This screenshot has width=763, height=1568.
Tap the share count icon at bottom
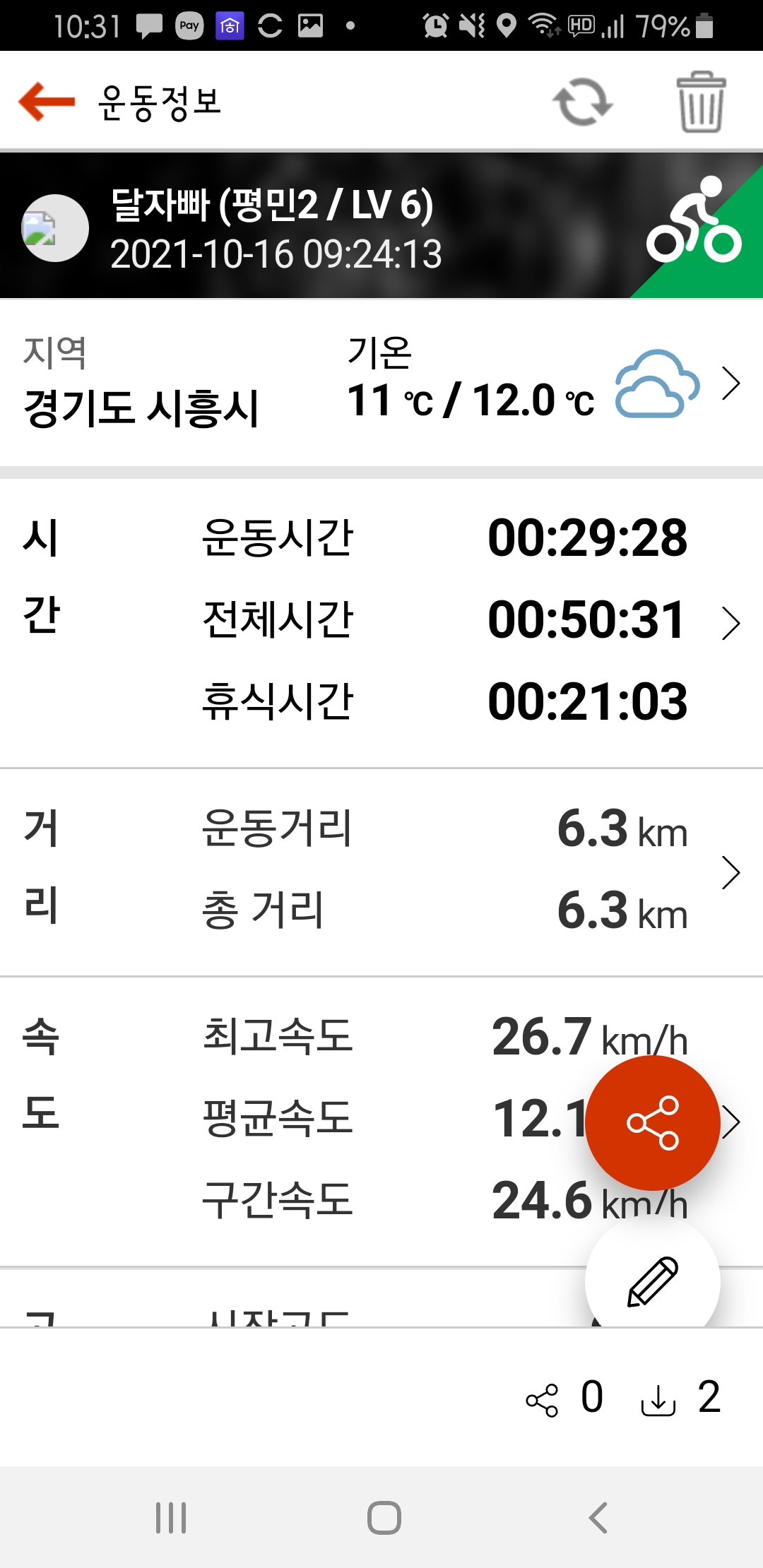click(x=543, y=1400)
